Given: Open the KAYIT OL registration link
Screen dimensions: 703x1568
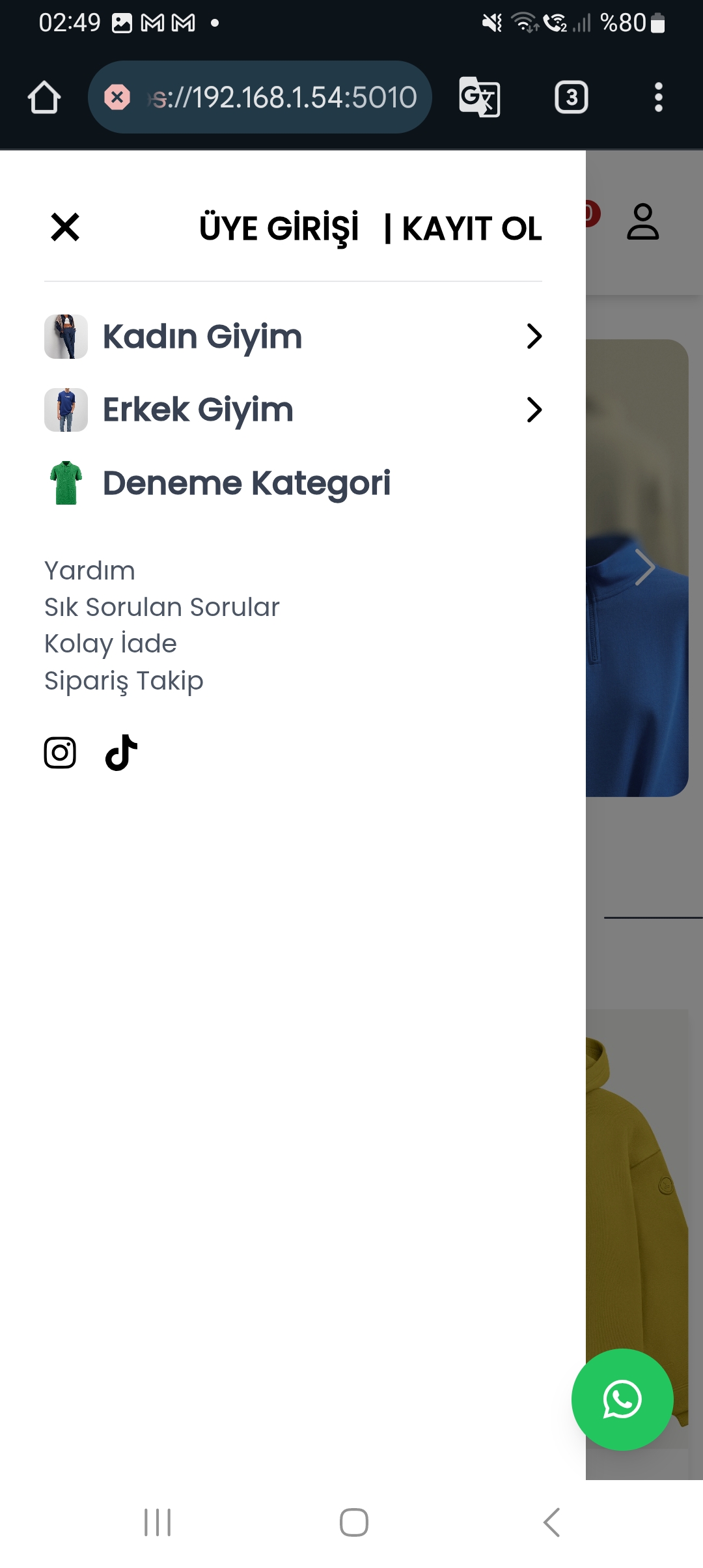Looking at the screenshot, I should coord(472,228).
